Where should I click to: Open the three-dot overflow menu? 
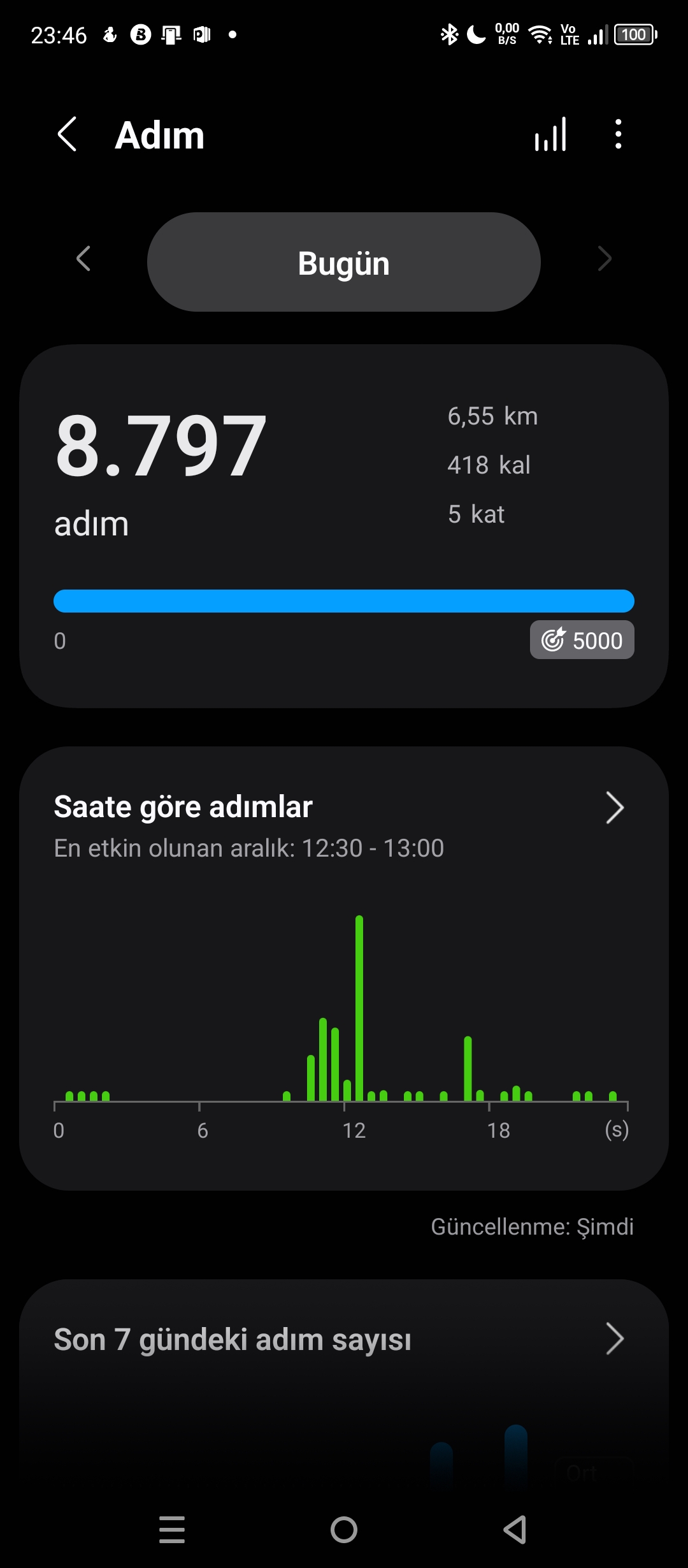tap(618, 134)
